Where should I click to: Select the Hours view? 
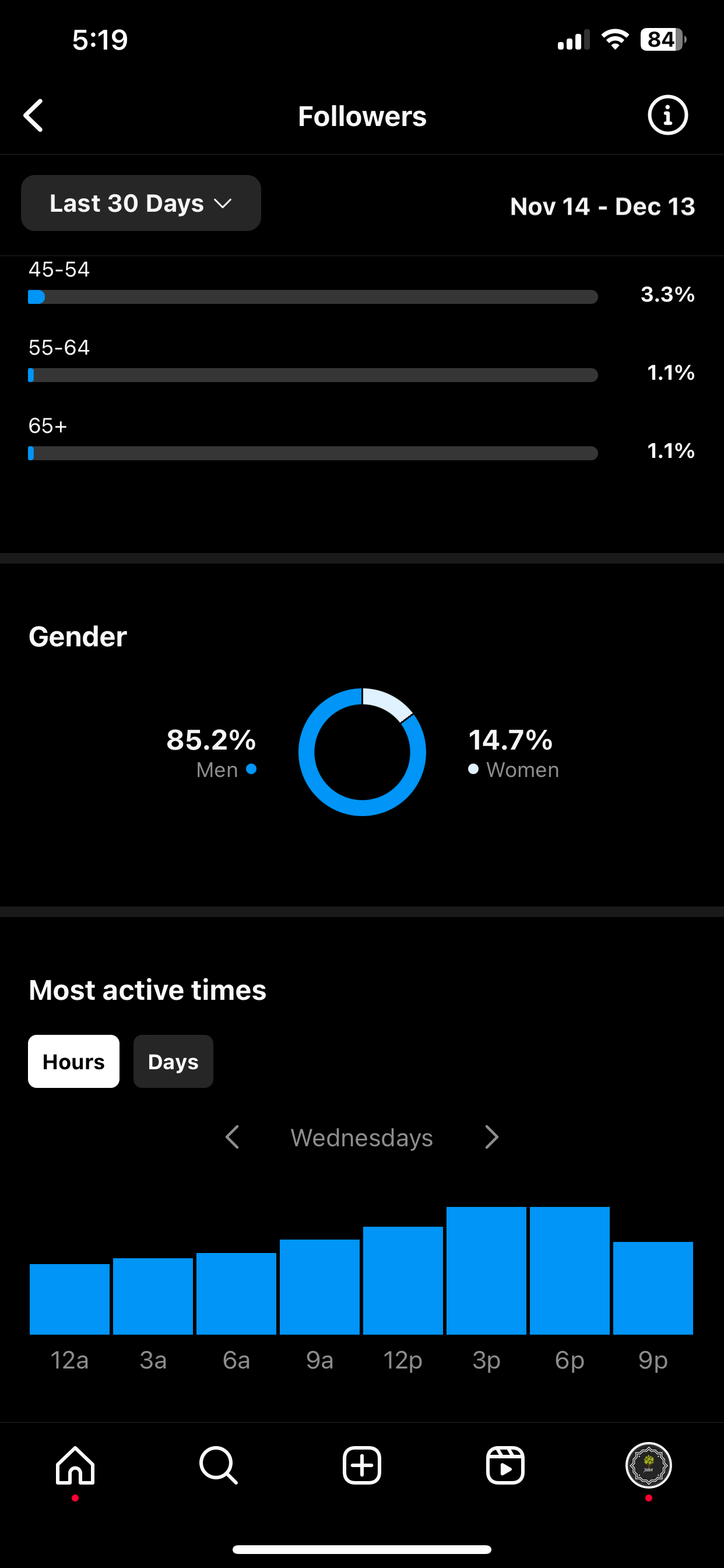tap(73, 1062)
